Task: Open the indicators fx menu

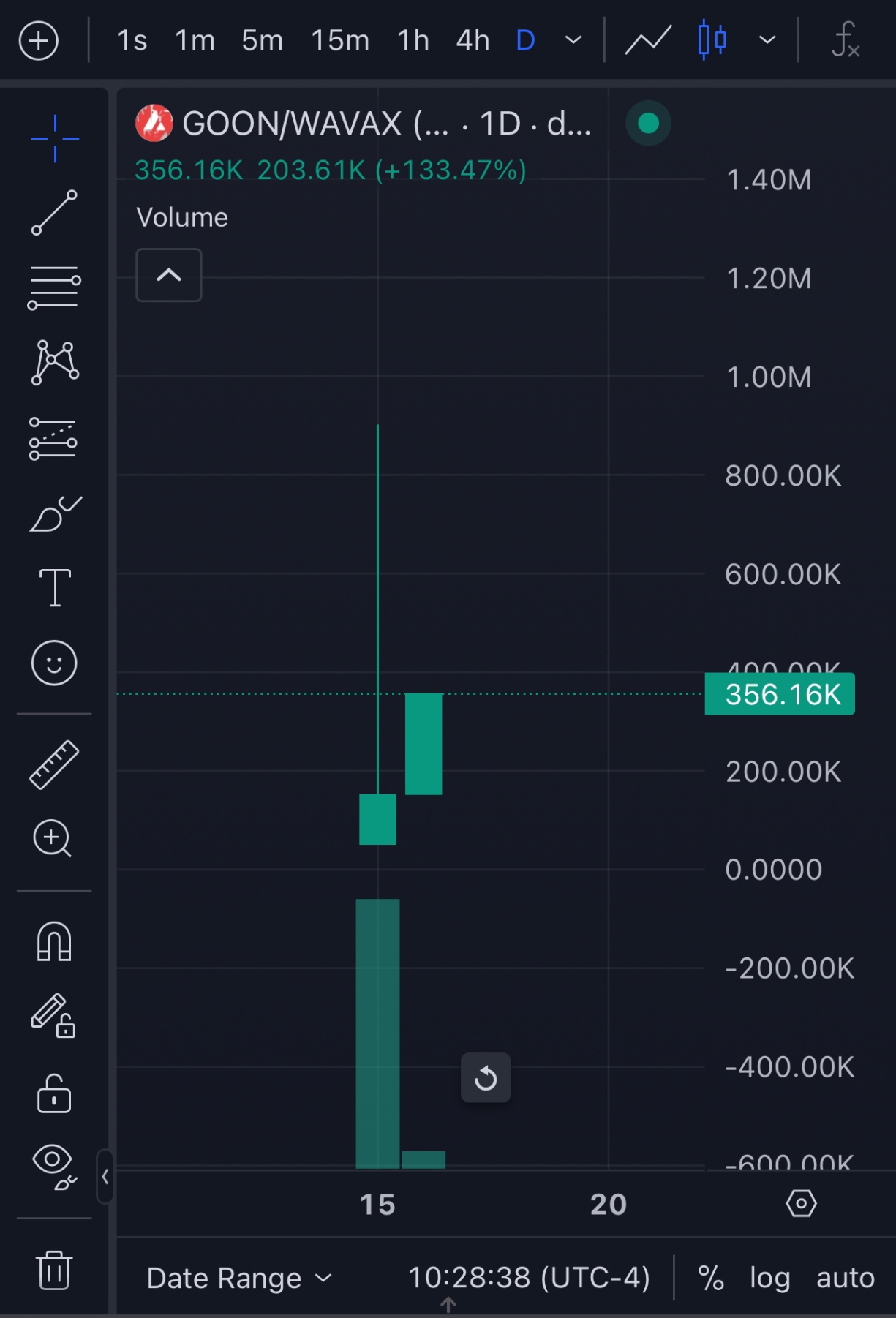Action: (x=845, y=41)
